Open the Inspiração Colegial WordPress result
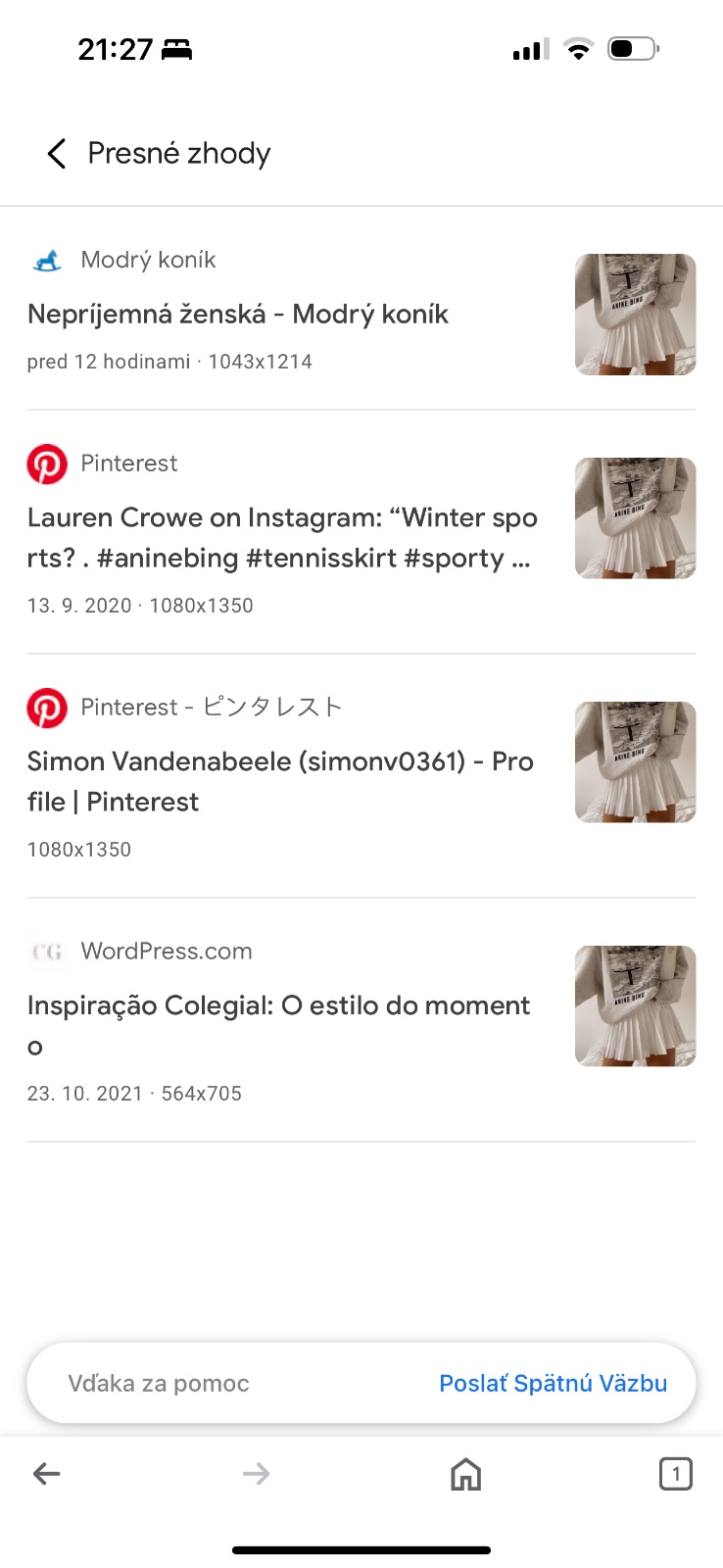Image resolution: width=723 pixels, height=1568 pixels. pos(278,1006)
